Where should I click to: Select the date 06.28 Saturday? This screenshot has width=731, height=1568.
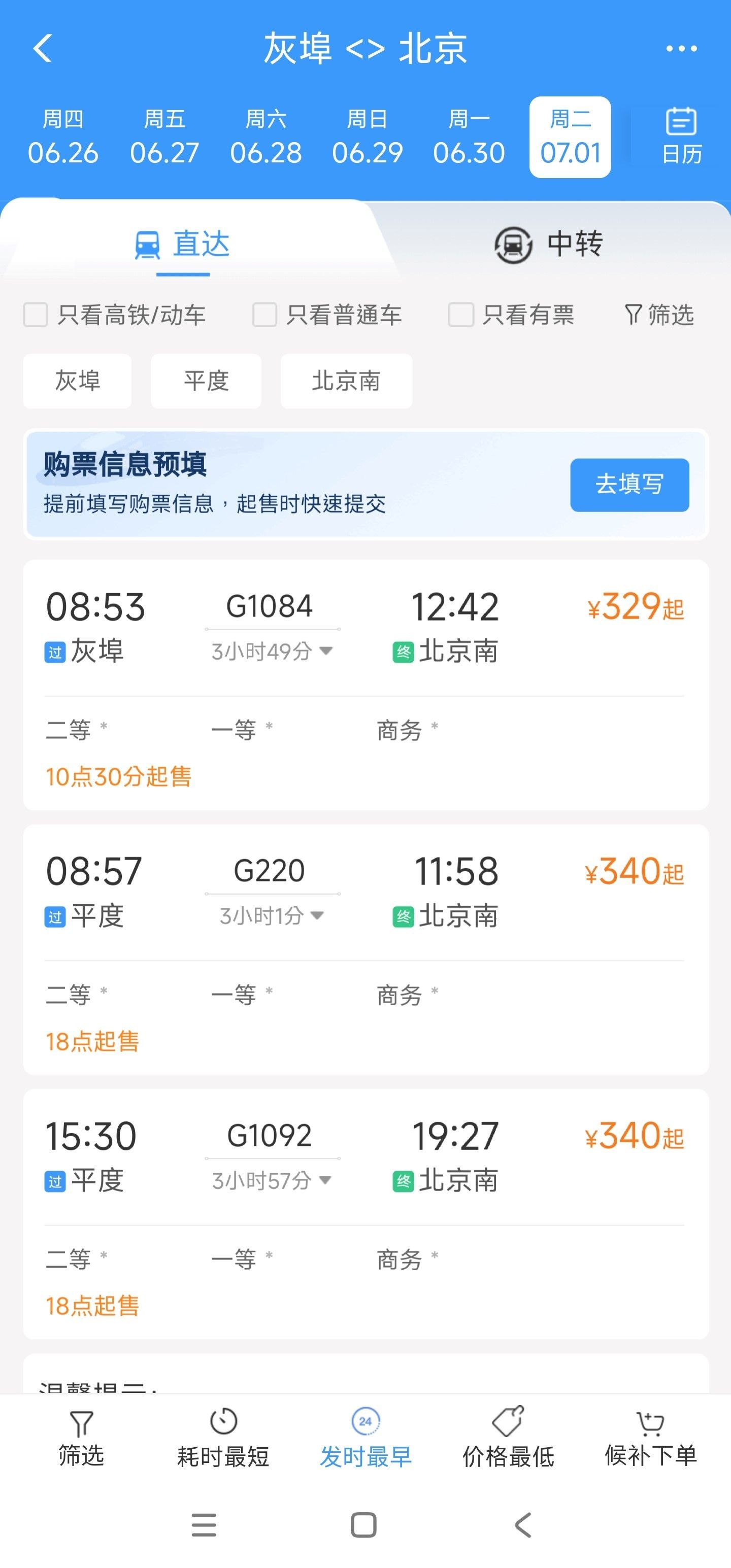(265, 138)
